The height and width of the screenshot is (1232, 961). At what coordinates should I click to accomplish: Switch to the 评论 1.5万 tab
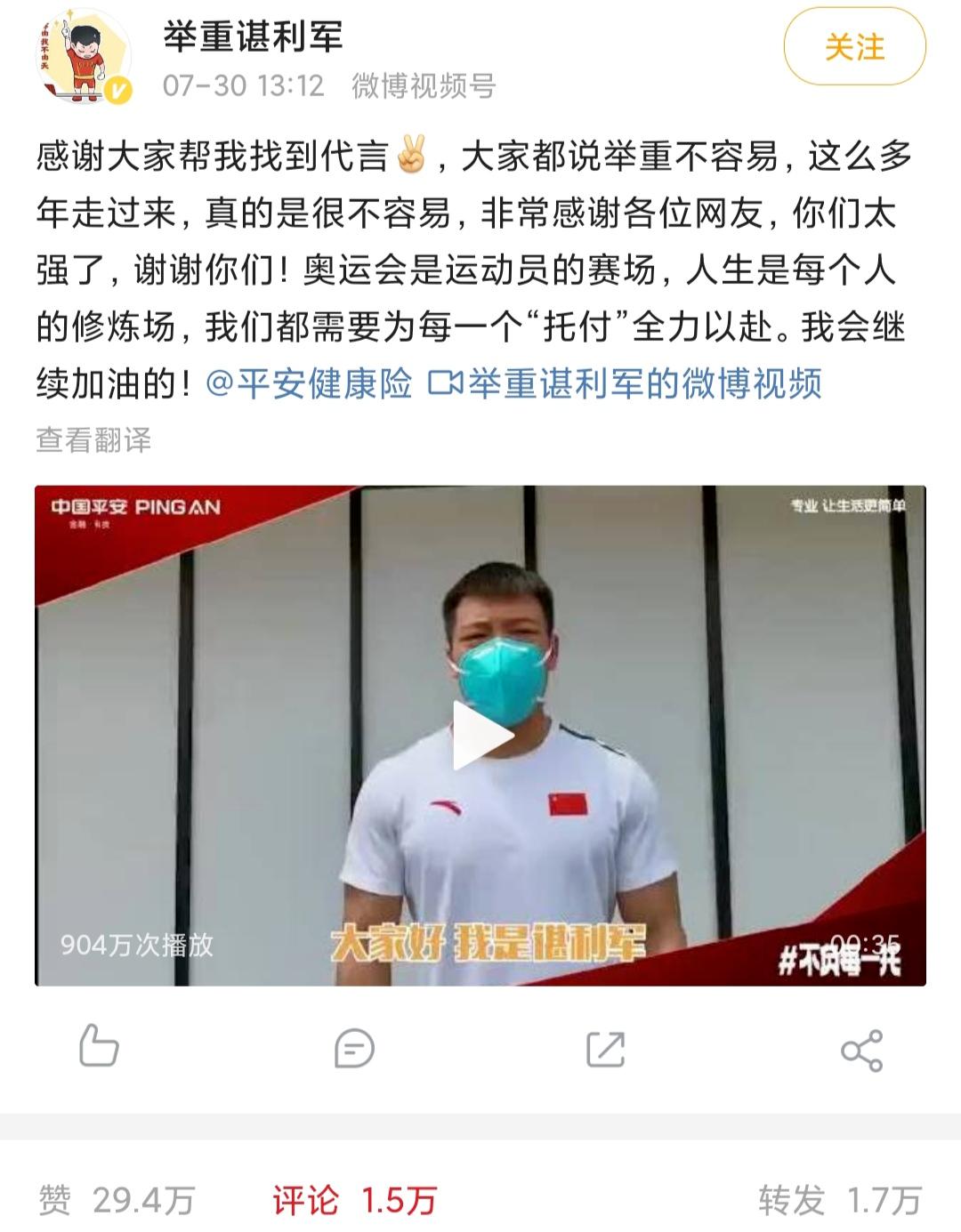(x=354, y=1200)
